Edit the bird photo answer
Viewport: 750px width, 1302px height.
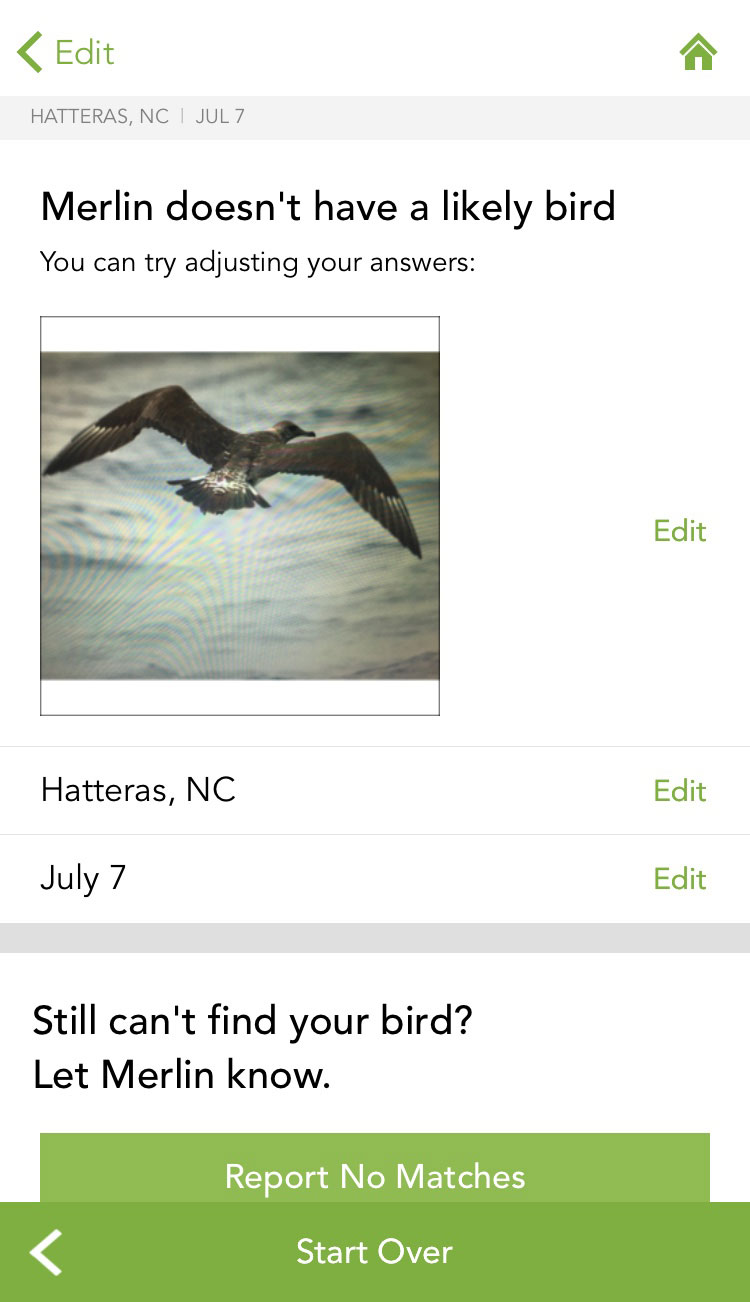click(x=680, y=530)
